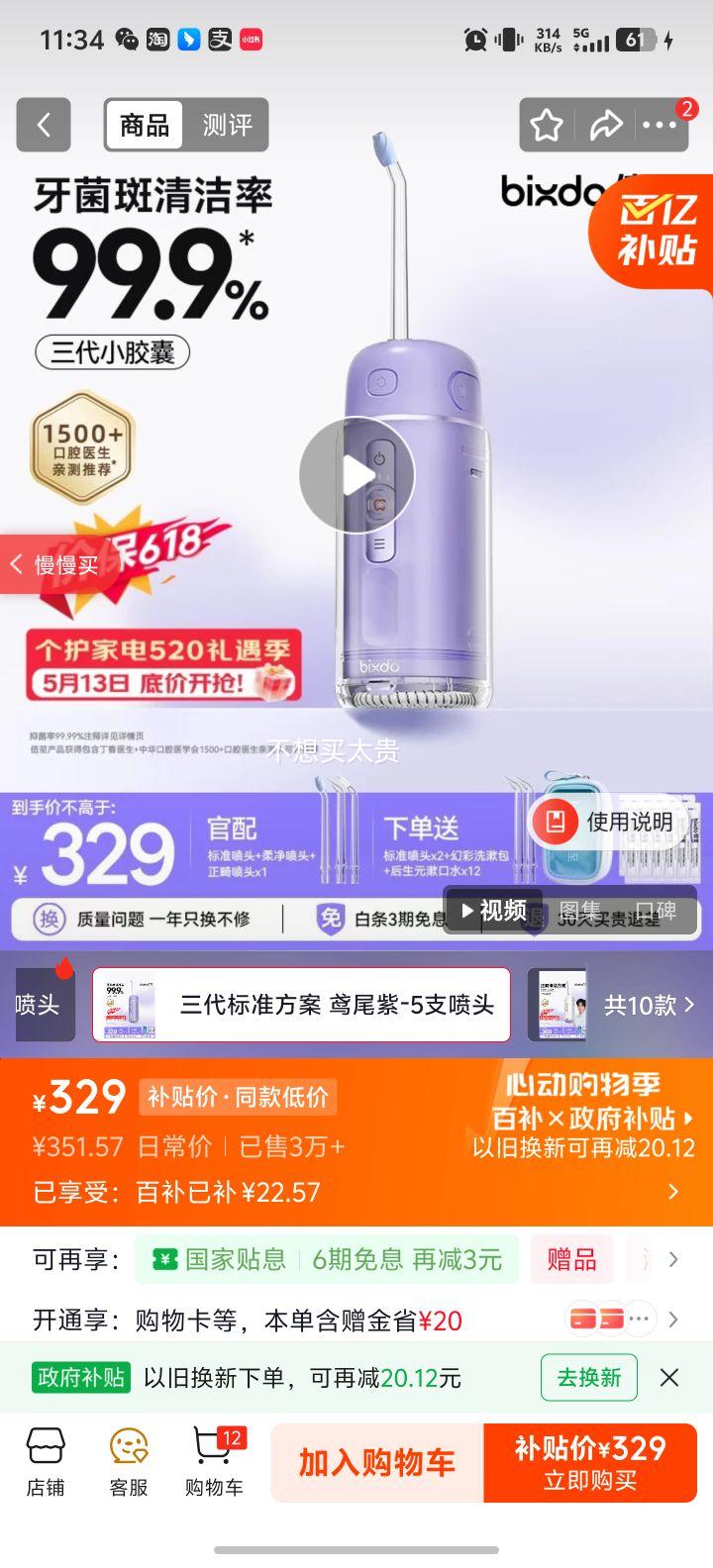Open the 国家贴息 installment offer
Image resolution: width=713 pixels, height=1568 pixels.
pos(326,1259)
